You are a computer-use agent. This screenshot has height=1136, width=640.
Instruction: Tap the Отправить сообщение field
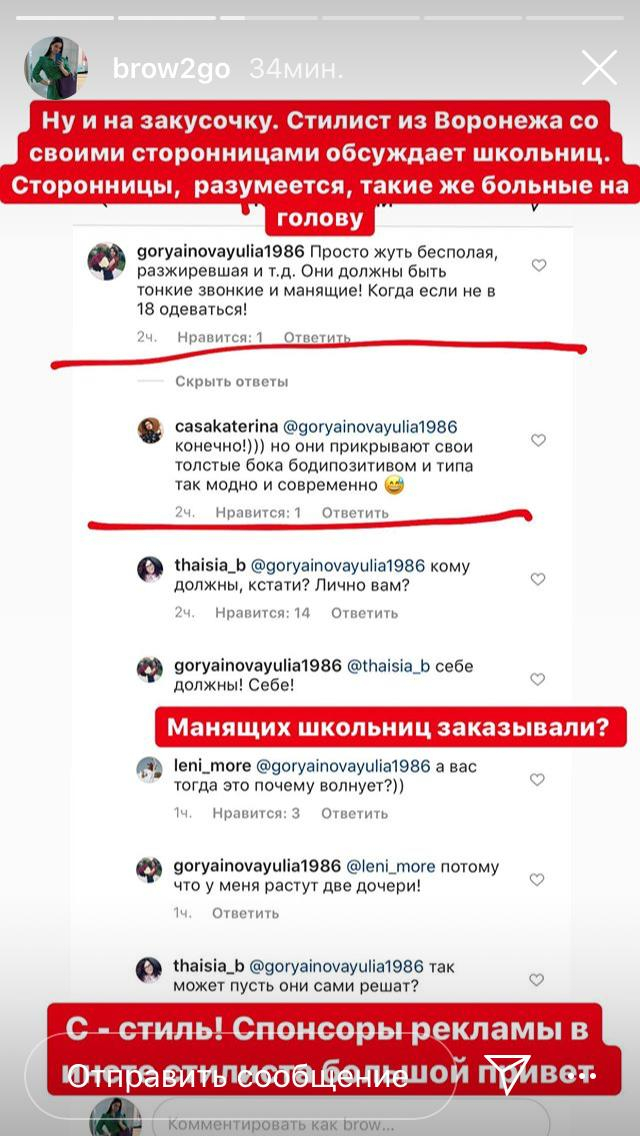tap(240, 1077)
